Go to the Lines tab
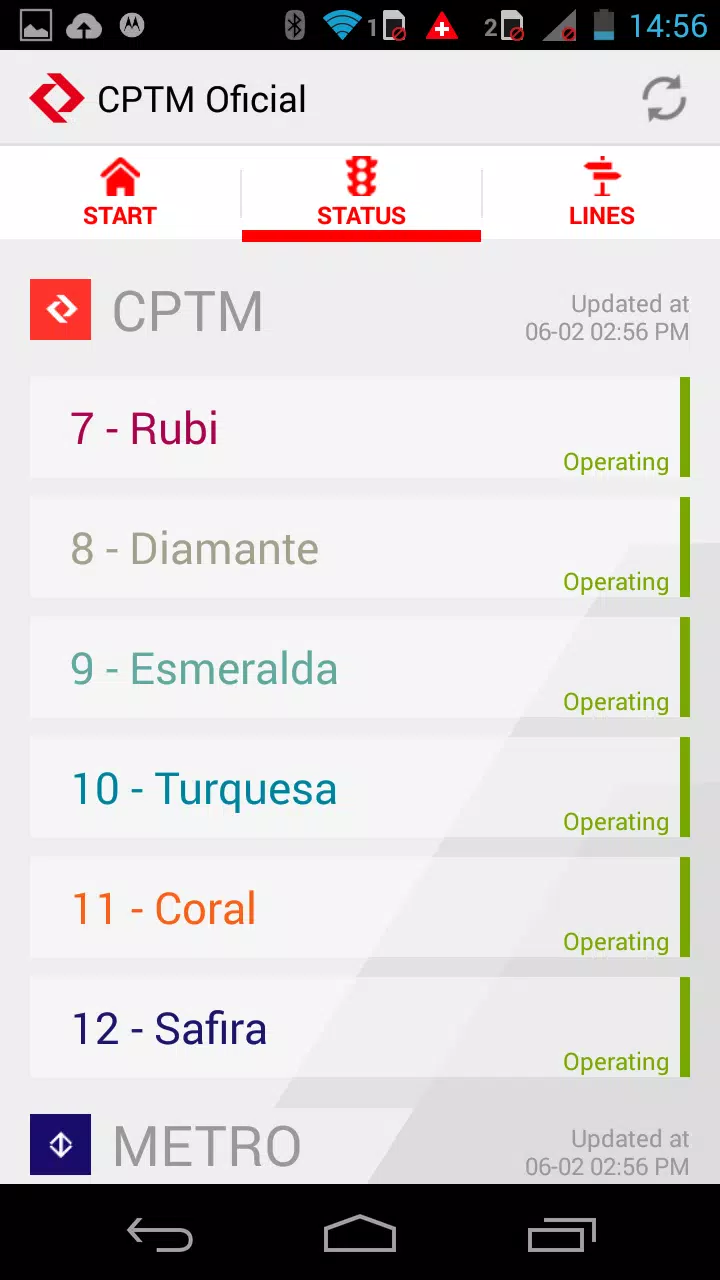 tap(602, 192)
